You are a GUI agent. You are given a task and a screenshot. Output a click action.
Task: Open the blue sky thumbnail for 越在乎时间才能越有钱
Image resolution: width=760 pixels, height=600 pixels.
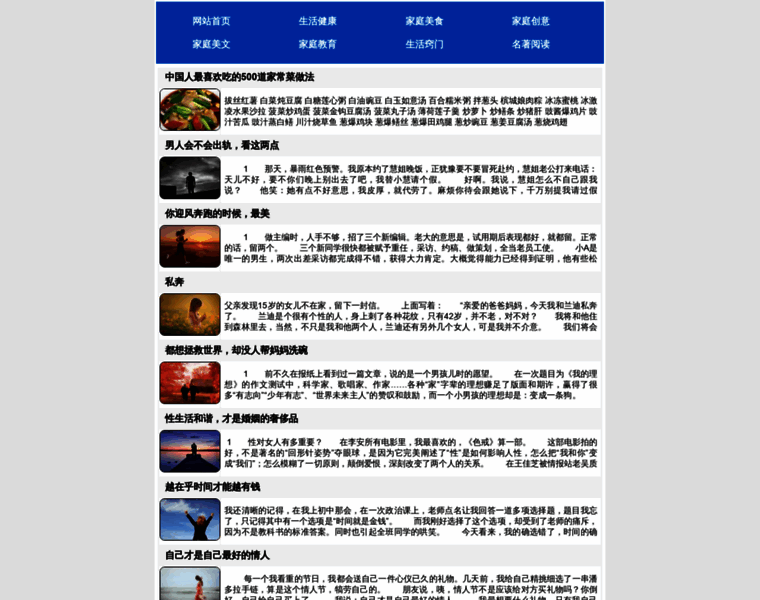pos(190,519)
